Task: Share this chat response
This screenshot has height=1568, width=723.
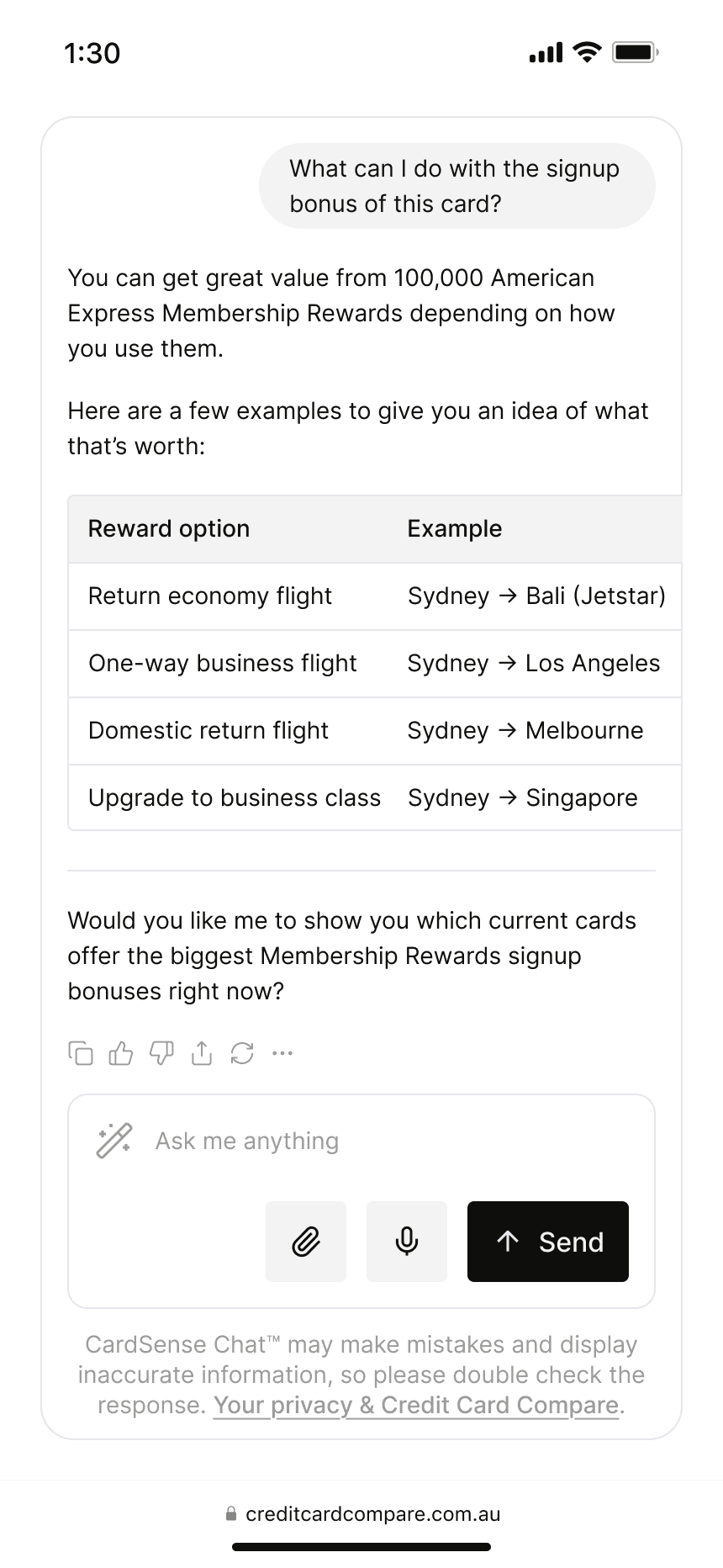Action: pos(202,1053)
